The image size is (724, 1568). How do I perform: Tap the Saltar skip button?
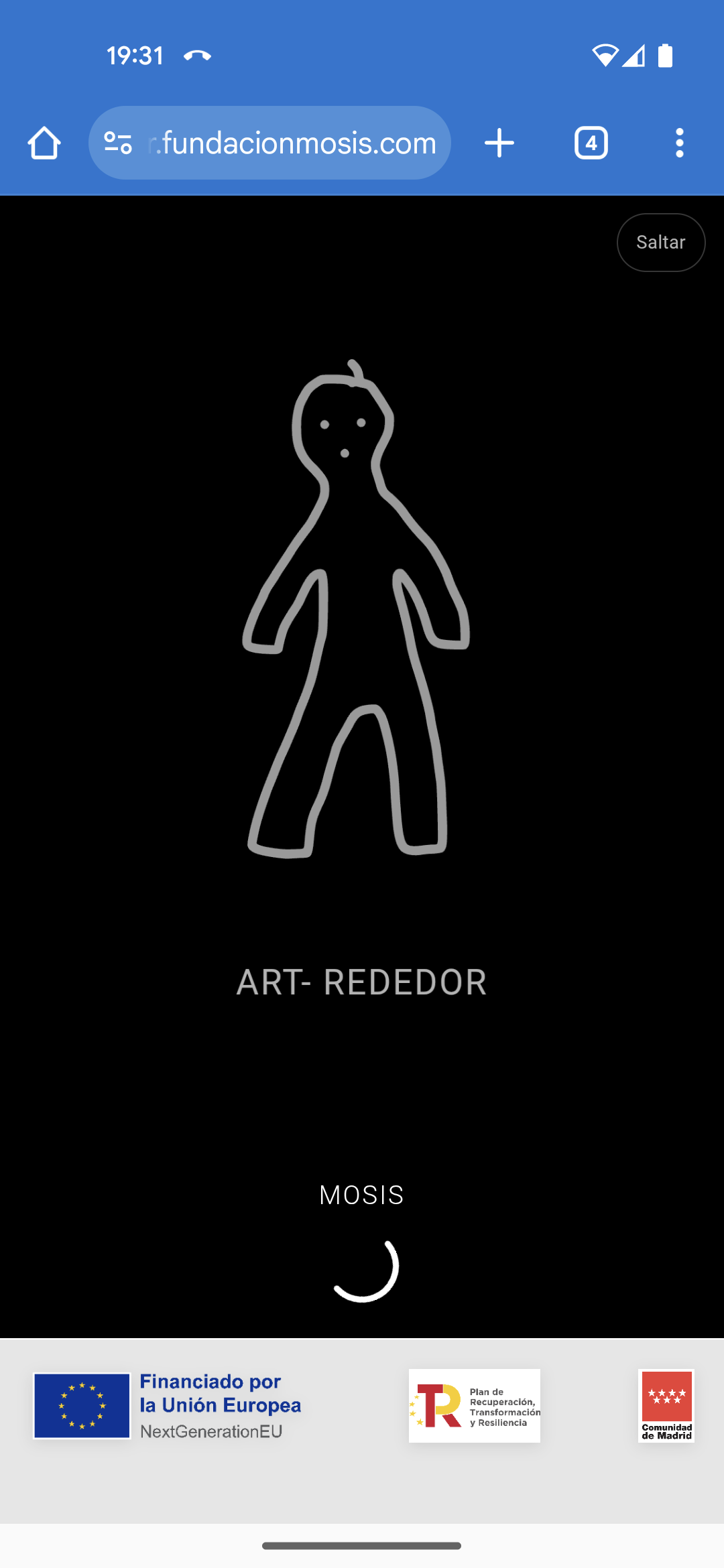[660, 243]
